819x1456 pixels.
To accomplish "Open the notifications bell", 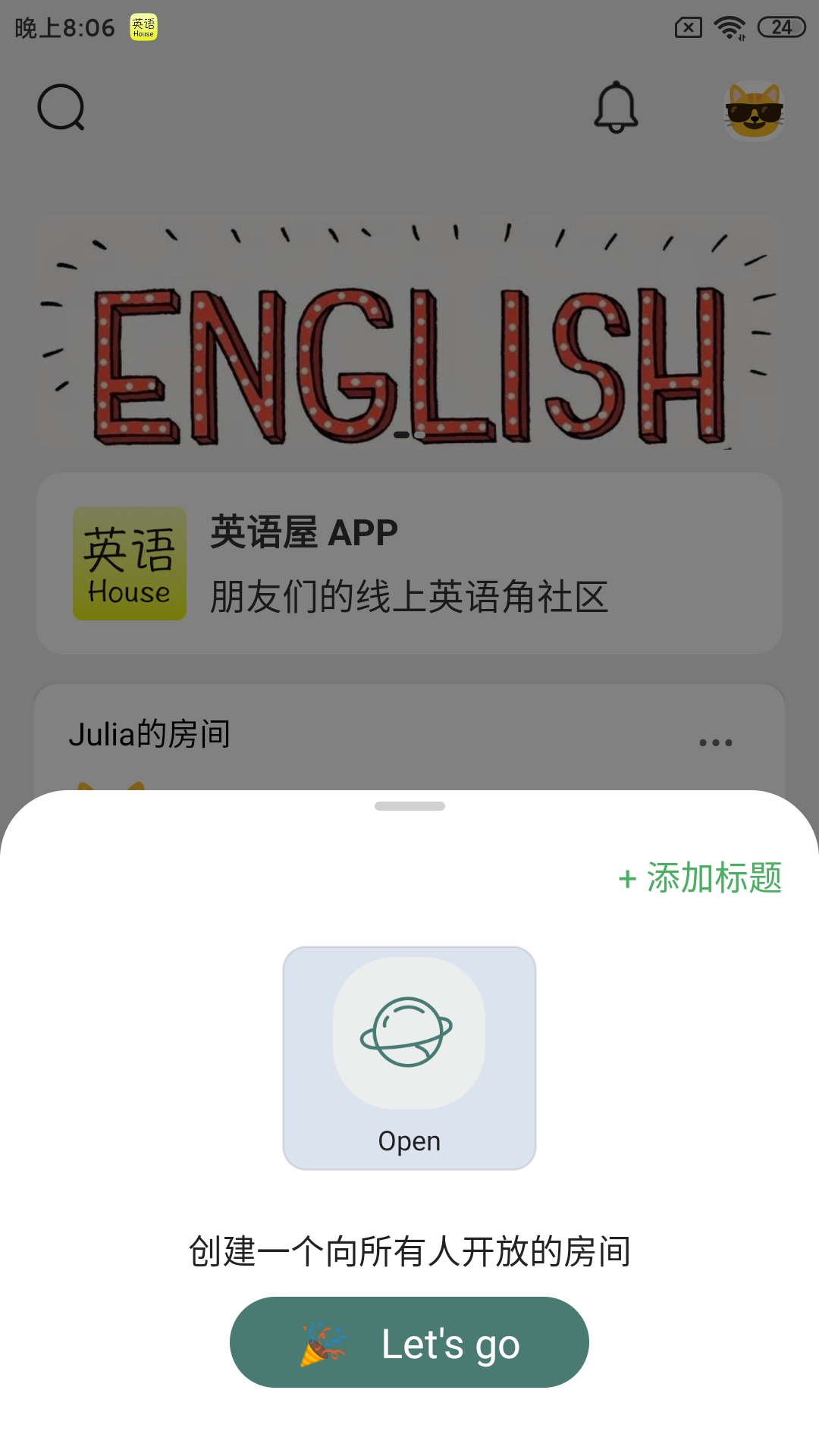I will (615, 108).
